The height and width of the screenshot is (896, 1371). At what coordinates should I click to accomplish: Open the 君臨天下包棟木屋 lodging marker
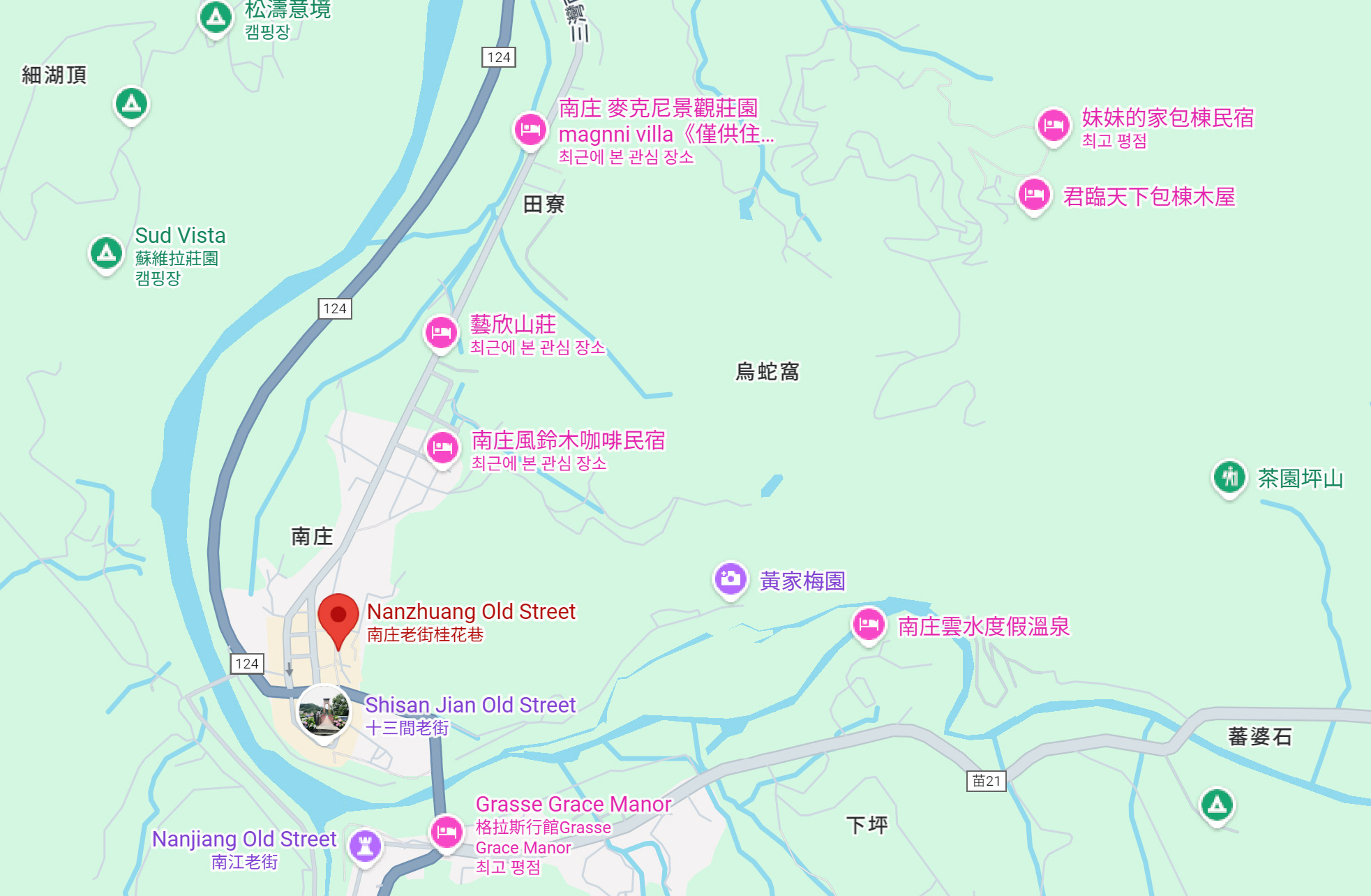pyautogui.click(x=1034, y=195)
